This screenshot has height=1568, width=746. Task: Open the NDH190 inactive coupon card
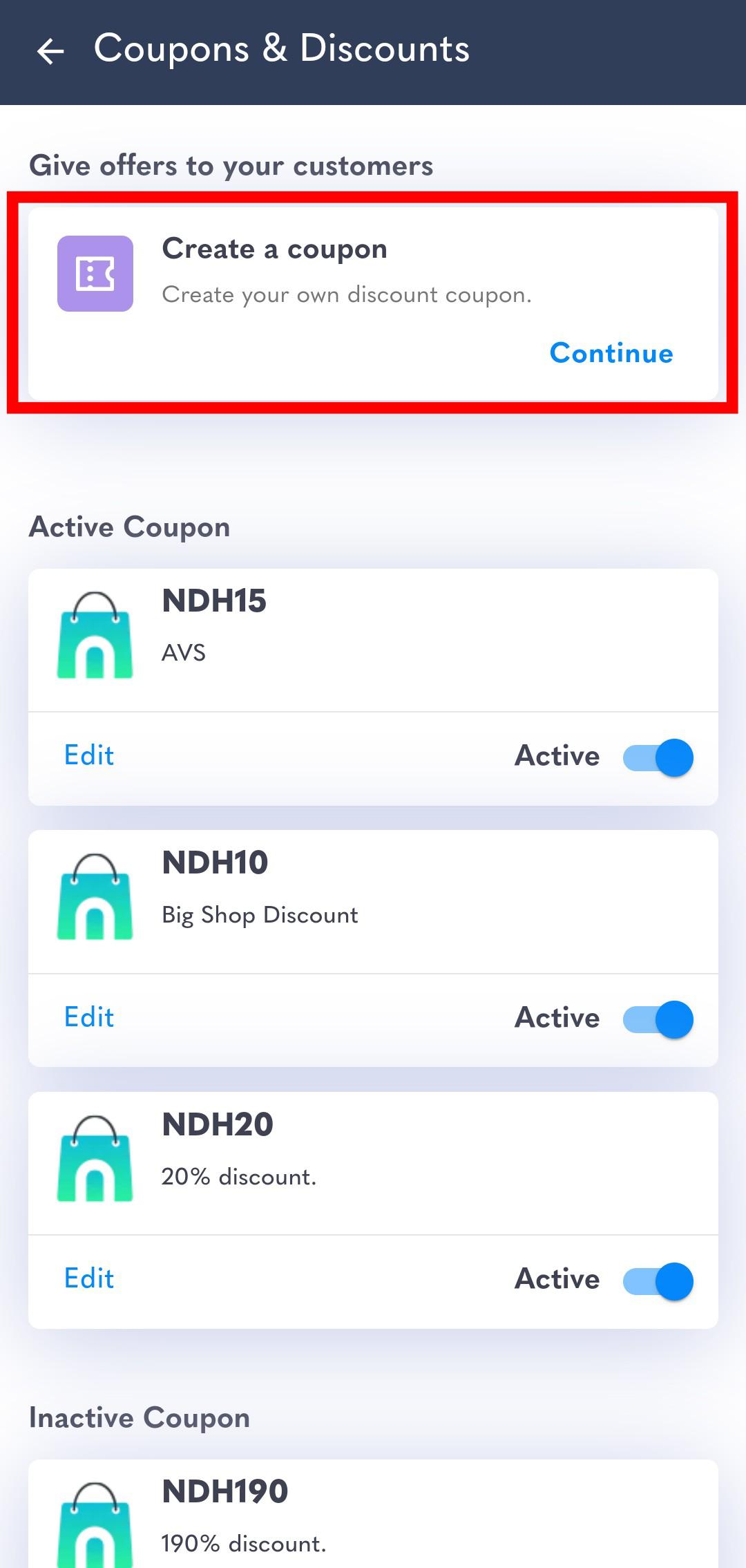tap(373, 1513)
